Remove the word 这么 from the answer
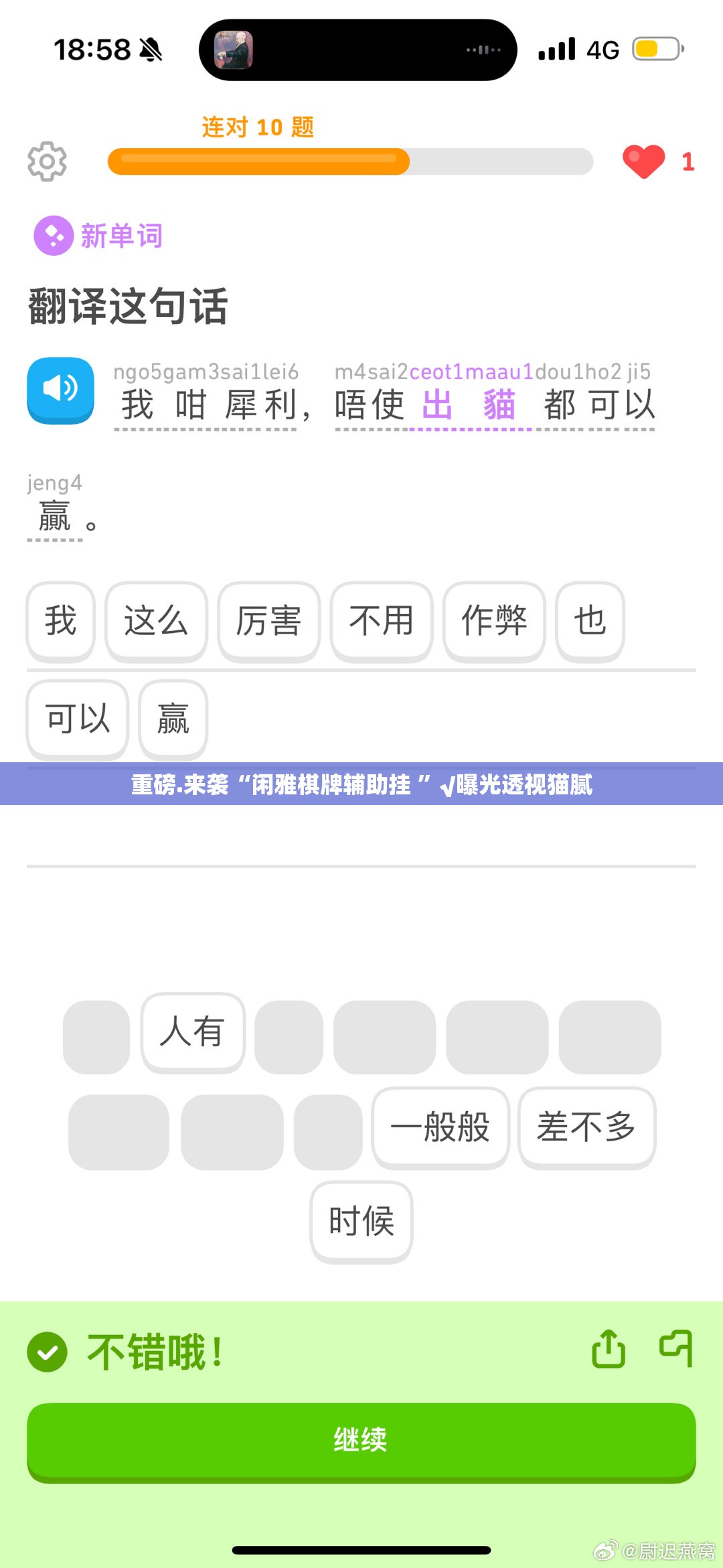This screenshot has width=723, height=1568. [x=156, y=621]
